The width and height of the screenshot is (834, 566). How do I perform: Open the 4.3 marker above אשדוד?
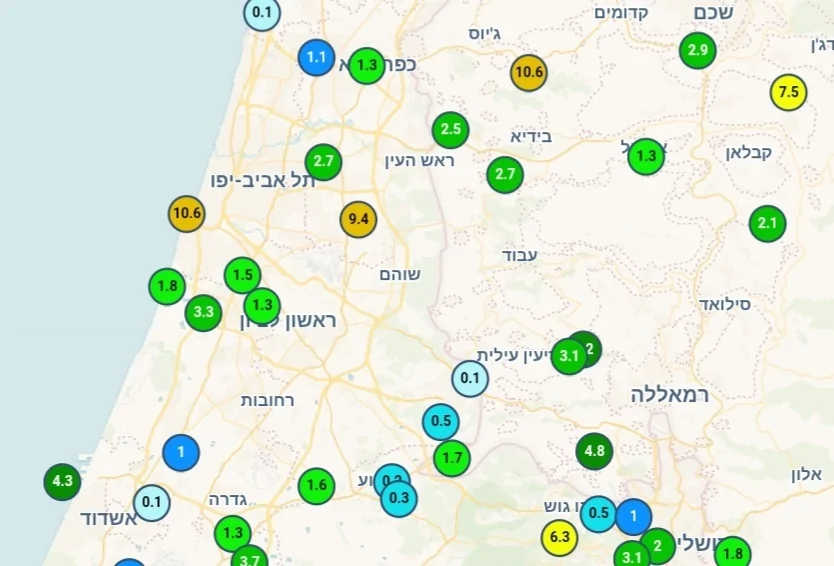coord(62,482)
